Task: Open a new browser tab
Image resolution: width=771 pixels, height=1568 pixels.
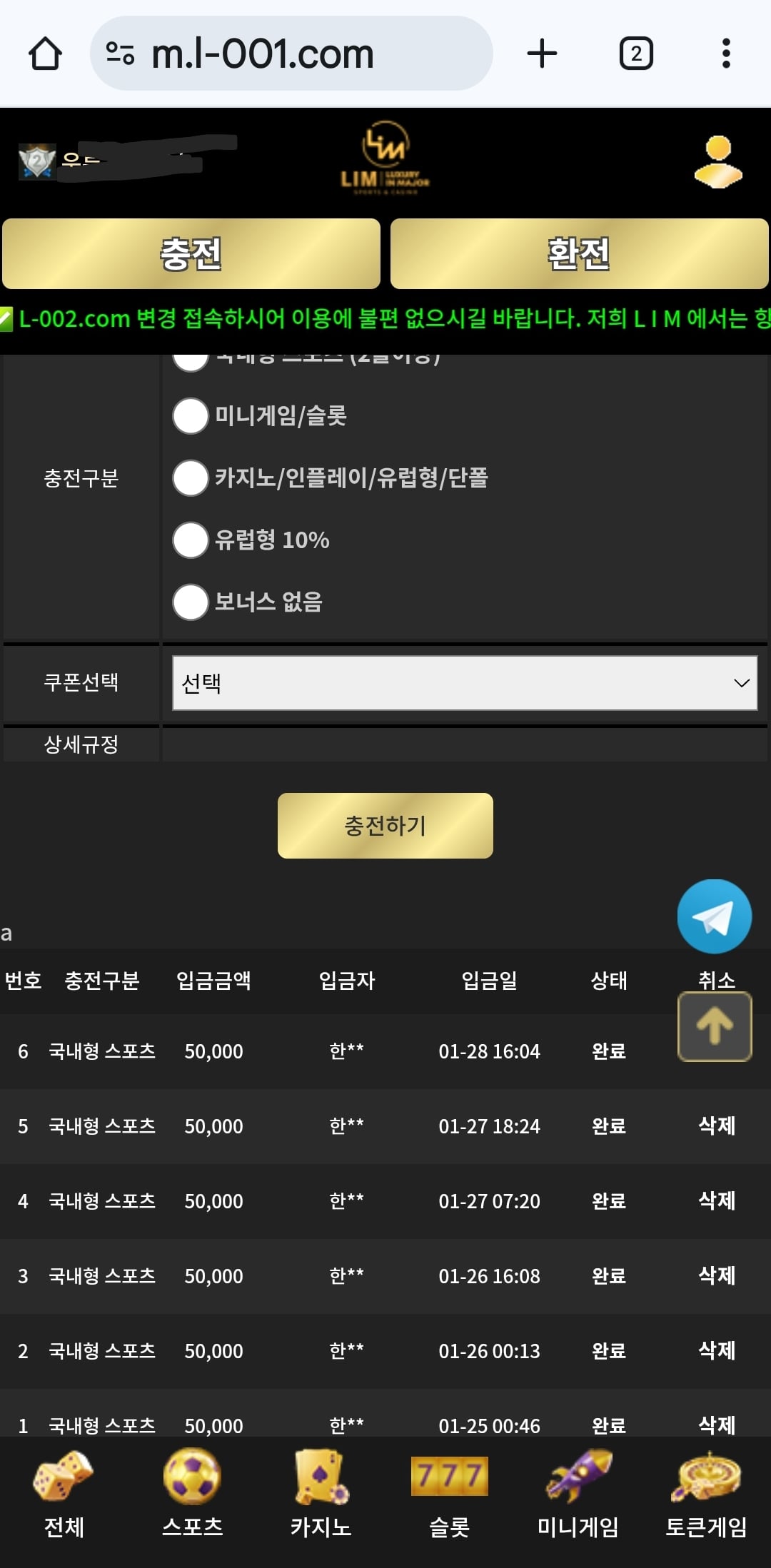Action: (542, 54)
